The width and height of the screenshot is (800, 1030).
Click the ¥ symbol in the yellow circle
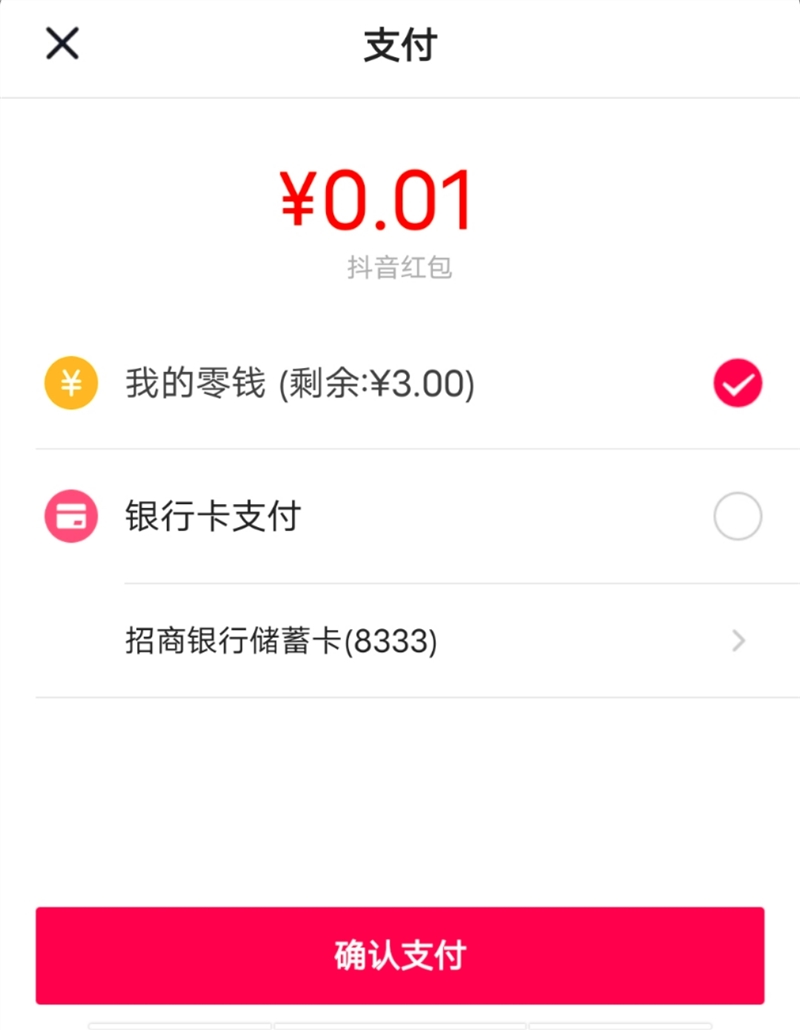(x=69, y=382)
